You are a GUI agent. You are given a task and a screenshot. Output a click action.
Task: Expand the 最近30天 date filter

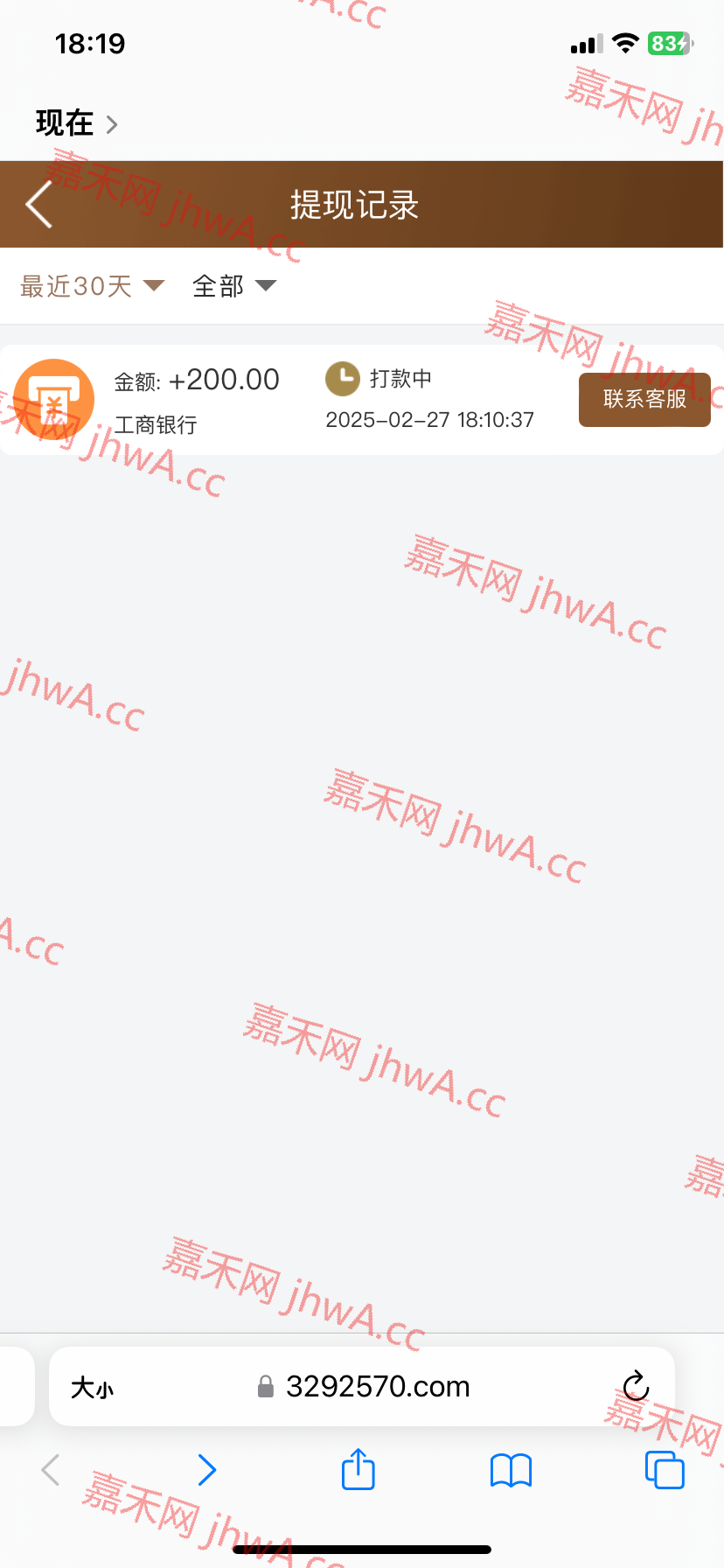(x=92, y=286)
